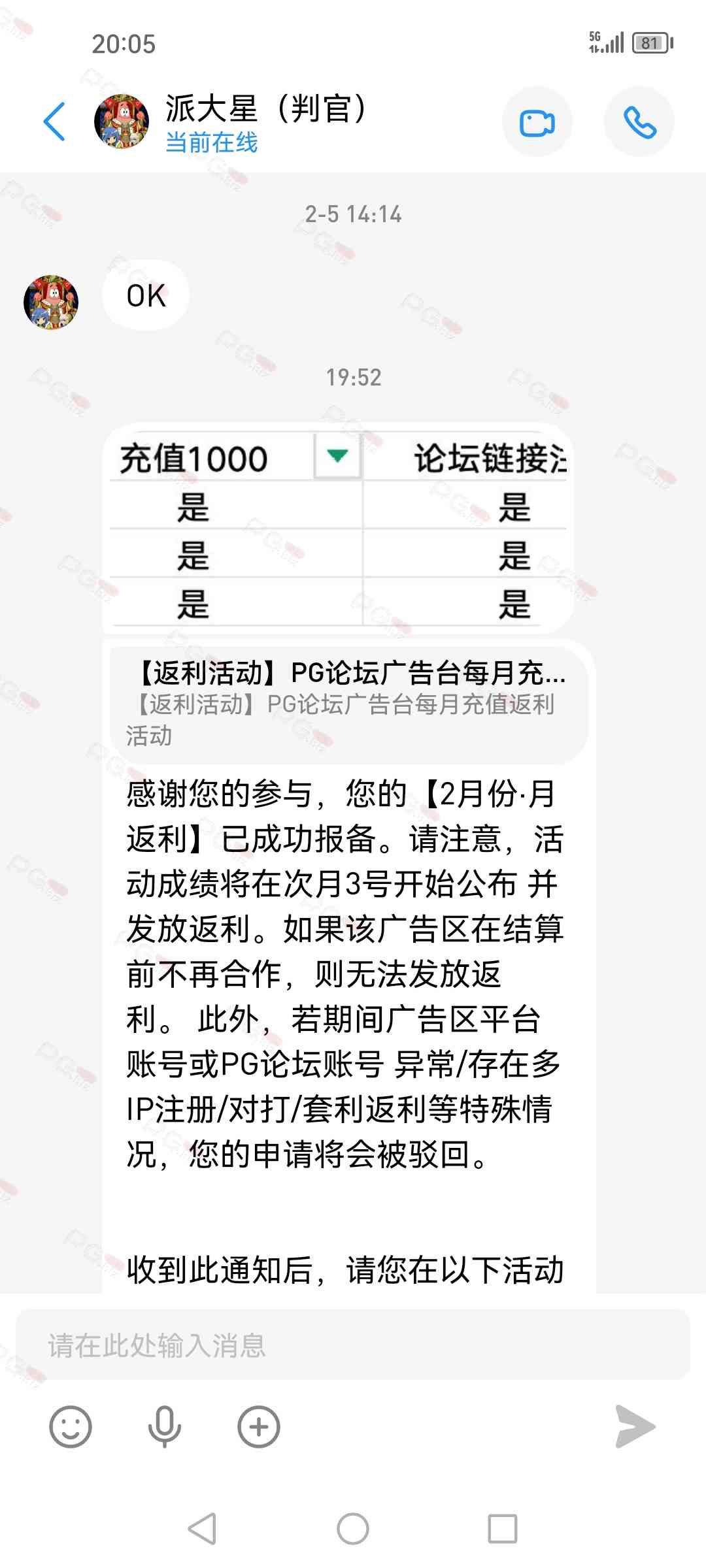Tap the sender avatar beside OK message
The width and height of the screenshot is (706, 1568).
(51, 302)
